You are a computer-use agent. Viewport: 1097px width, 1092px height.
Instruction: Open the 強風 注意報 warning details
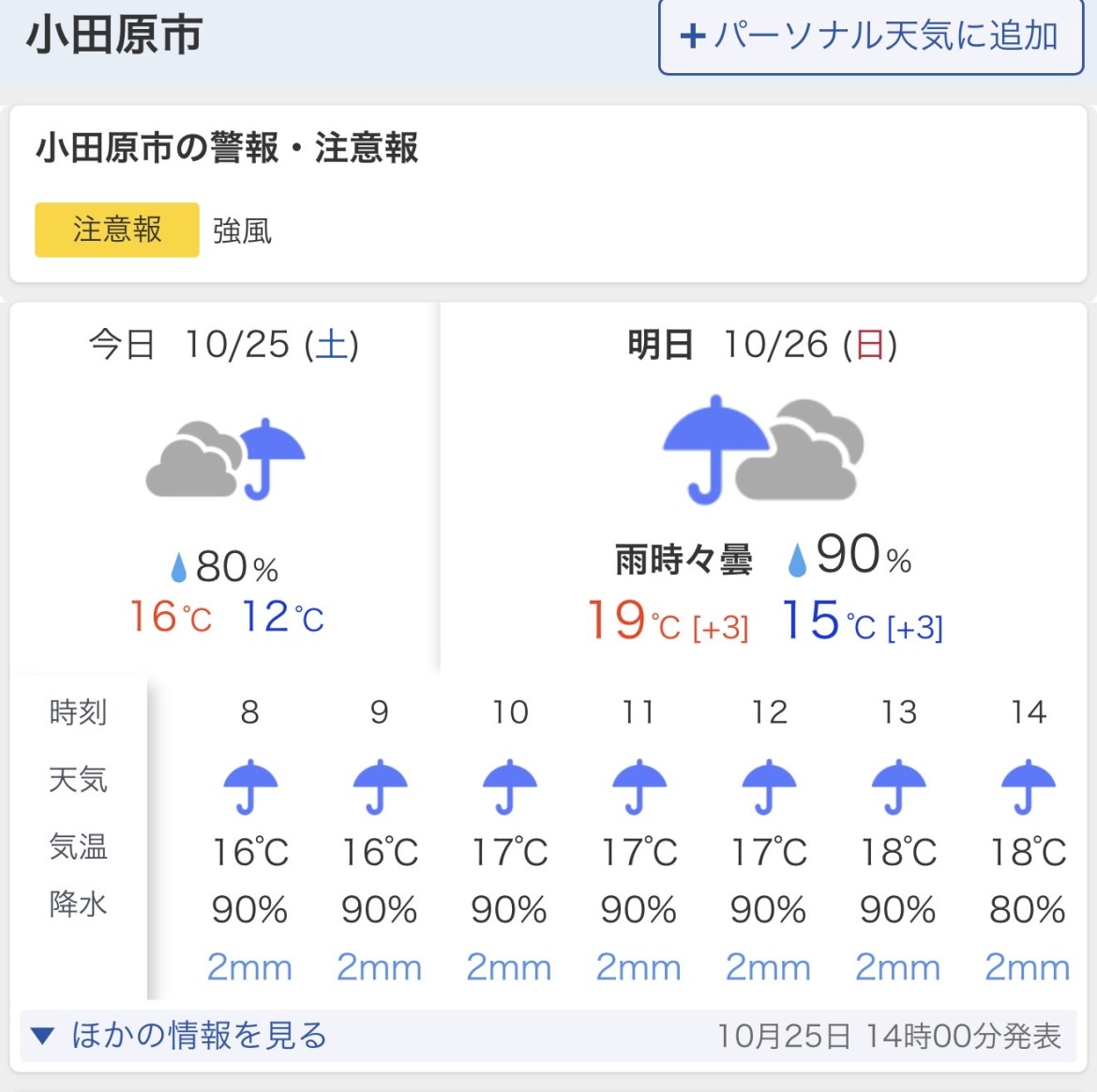[x=154, y=231]
